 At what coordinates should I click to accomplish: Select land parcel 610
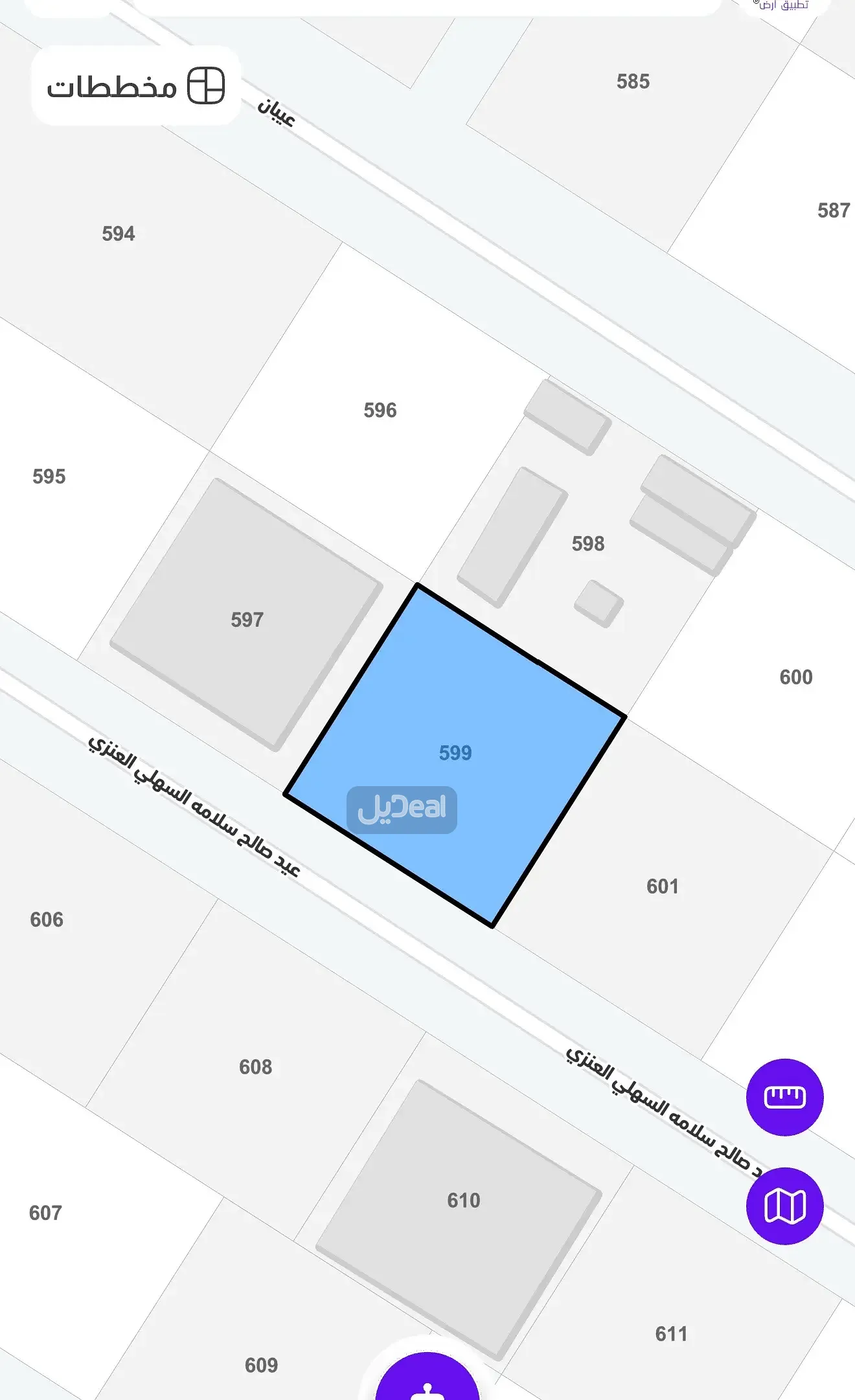pos(463,1200)
